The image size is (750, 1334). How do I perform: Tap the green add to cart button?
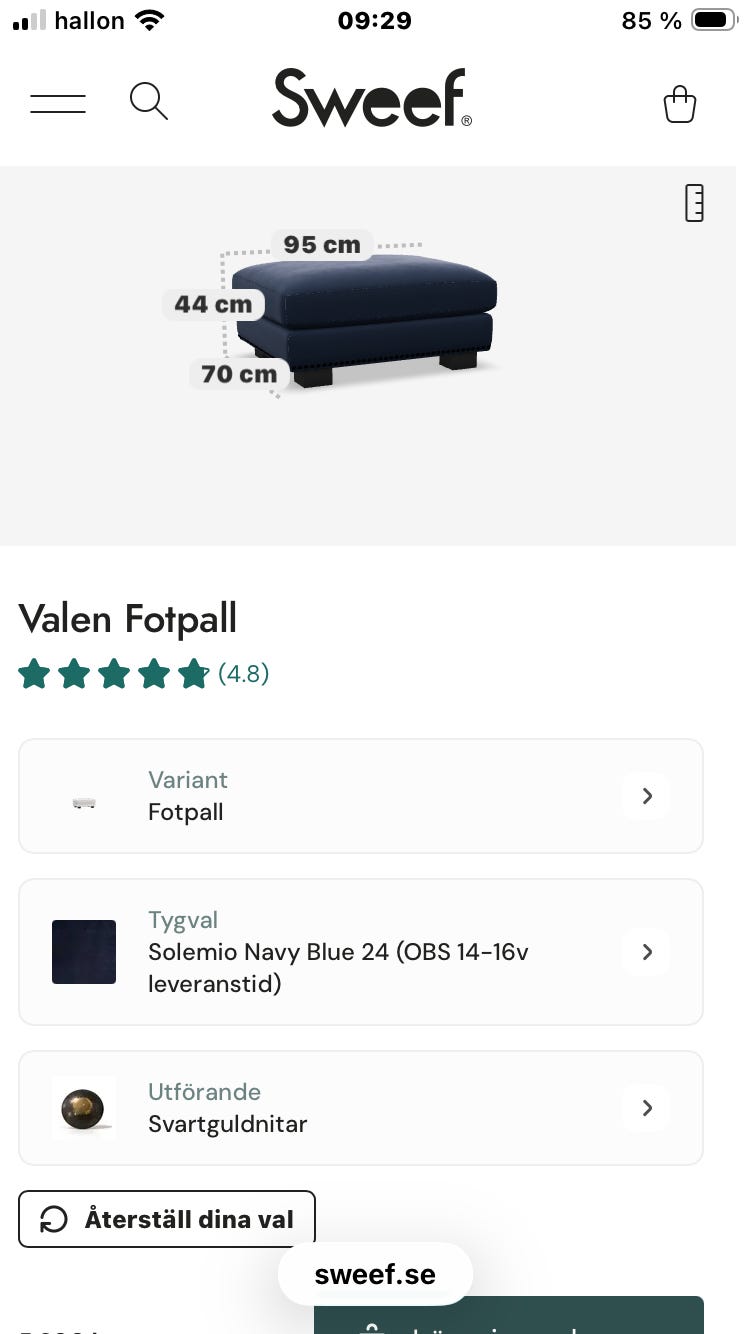[509, 1315]
